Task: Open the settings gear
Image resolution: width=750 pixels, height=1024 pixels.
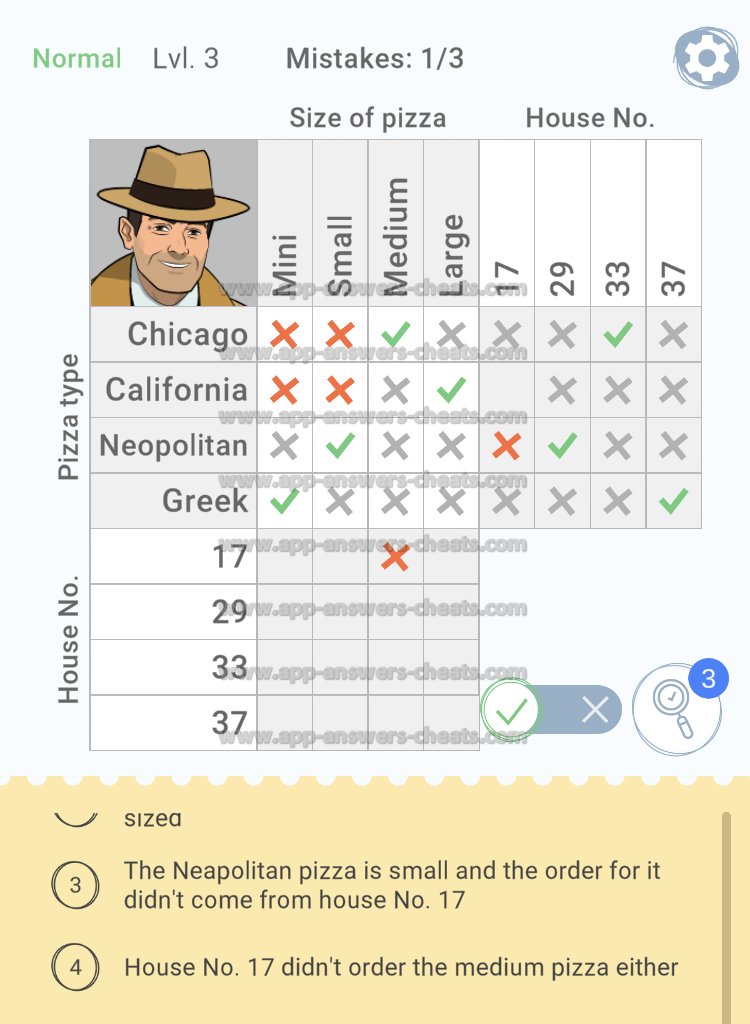Action: [x=706, y=58]
